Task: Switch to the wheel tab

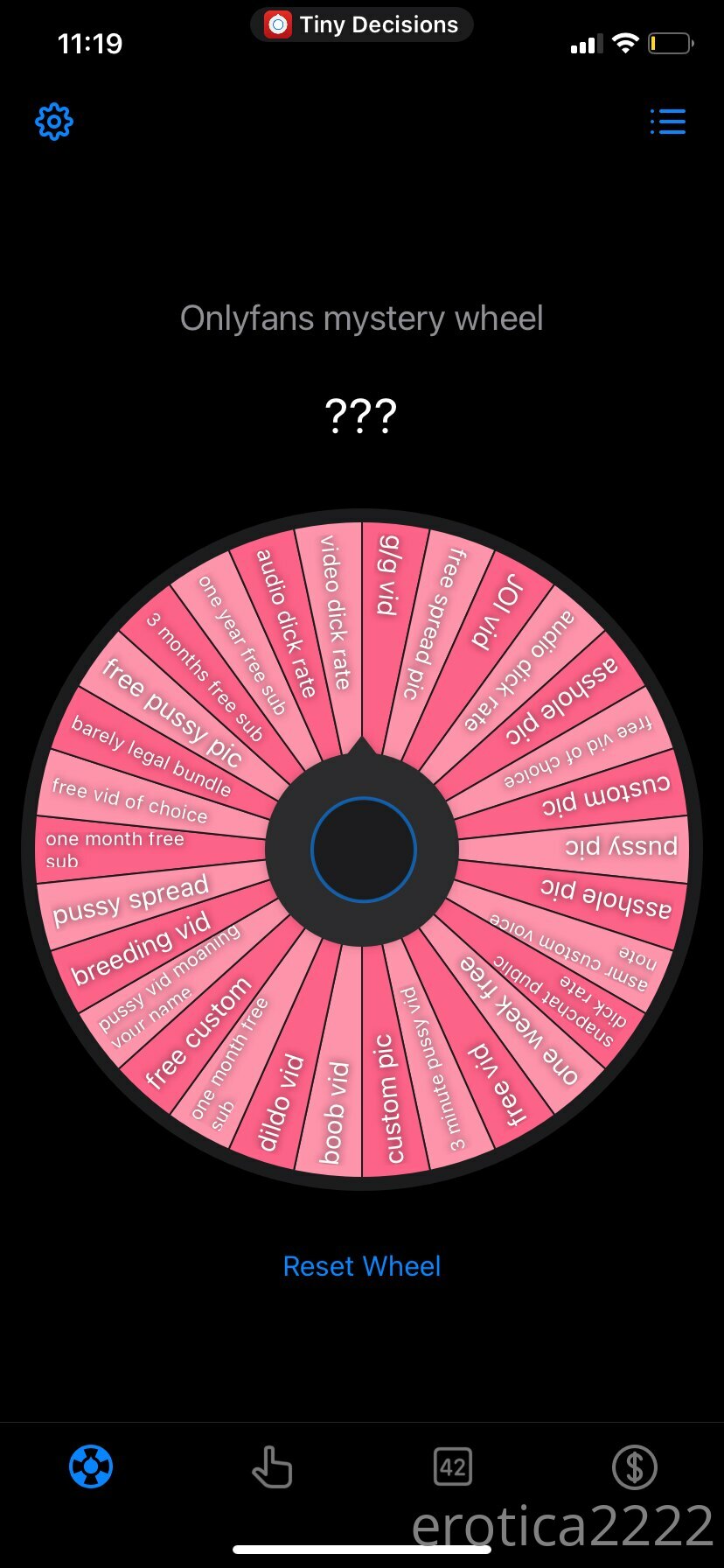Action: click(x=91, y=1466)
